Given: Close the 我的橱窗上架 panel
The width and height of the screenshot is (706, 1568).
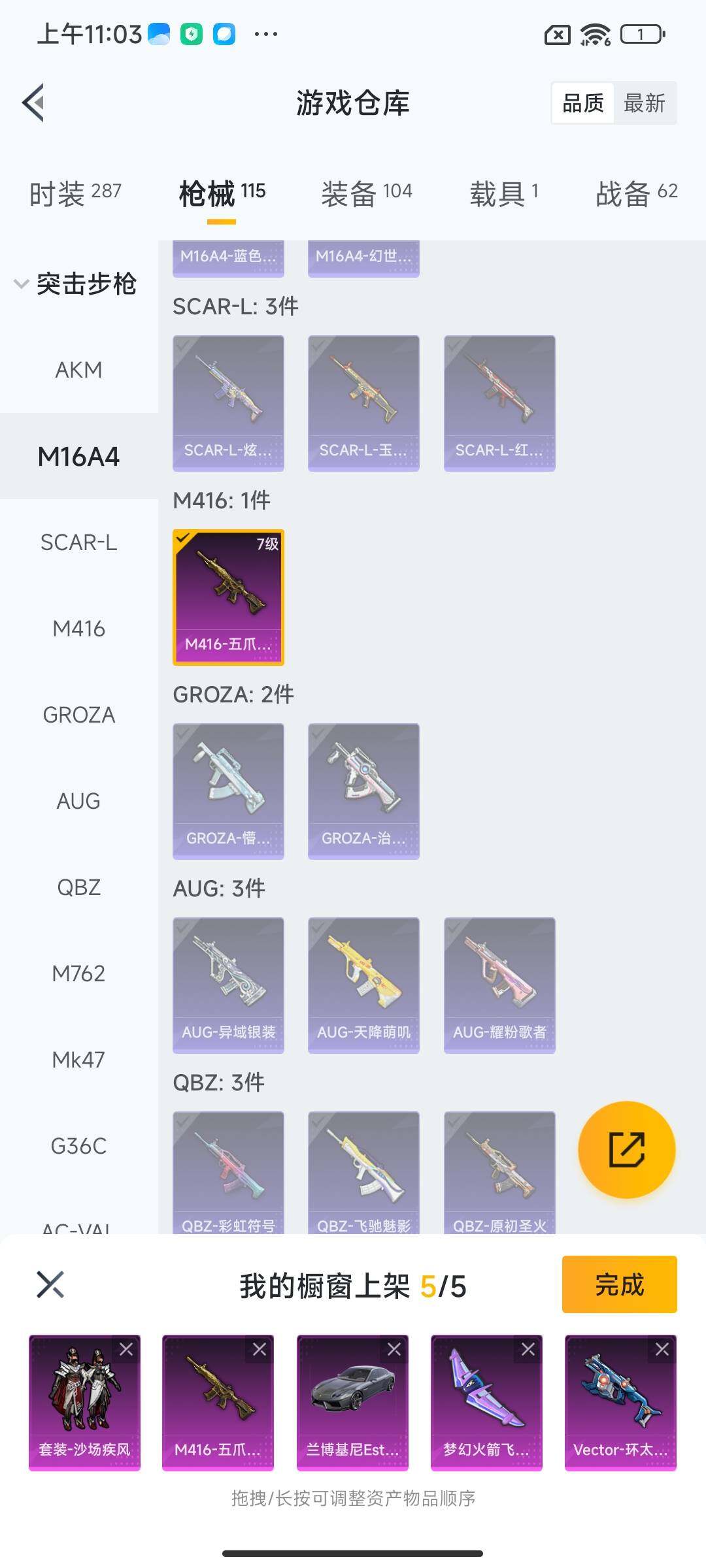Looking at the screenshot, I should [x=50, y=1284].
